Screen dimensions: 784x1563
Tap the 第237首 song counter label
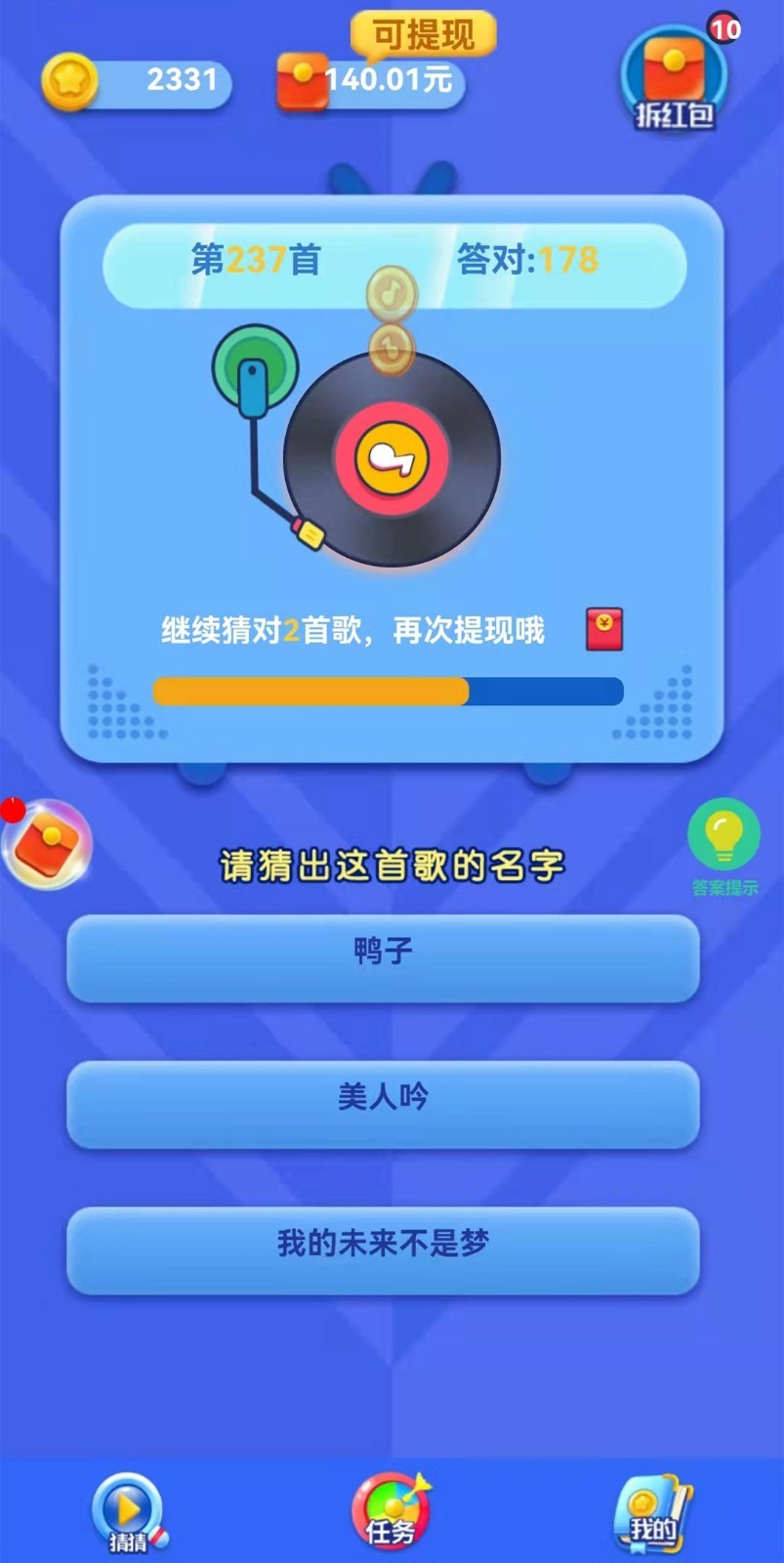click(256, 259)
